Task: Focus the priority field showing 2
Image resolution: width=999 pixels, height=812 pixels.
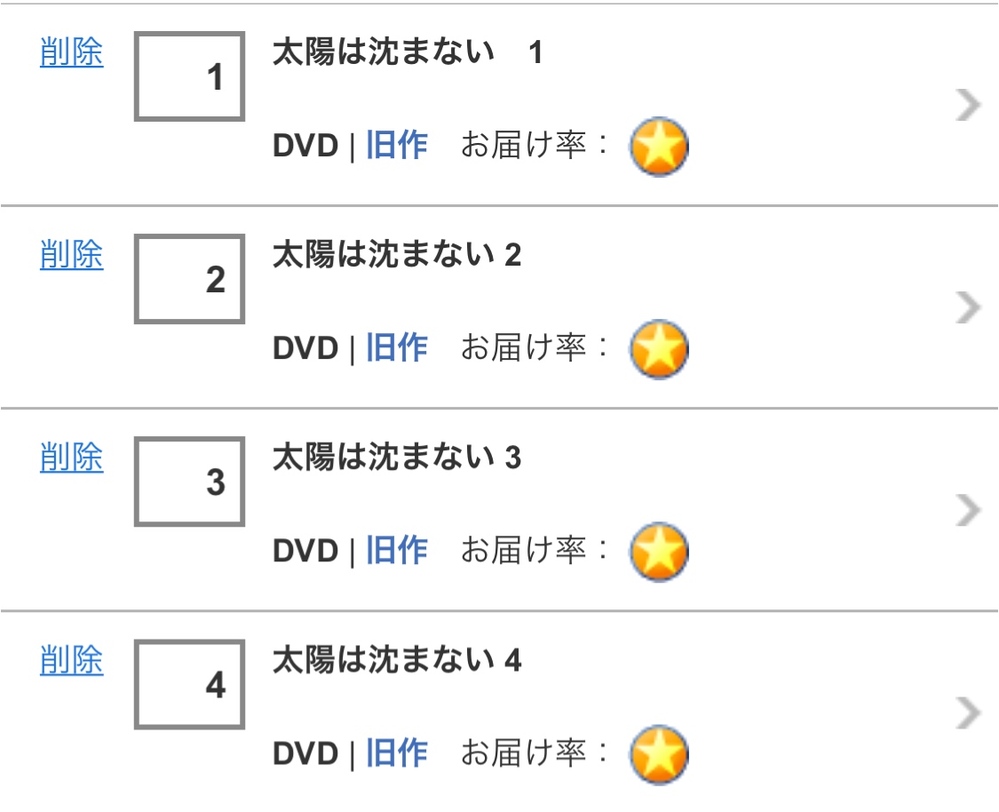Action: click(x=189, y=279)
